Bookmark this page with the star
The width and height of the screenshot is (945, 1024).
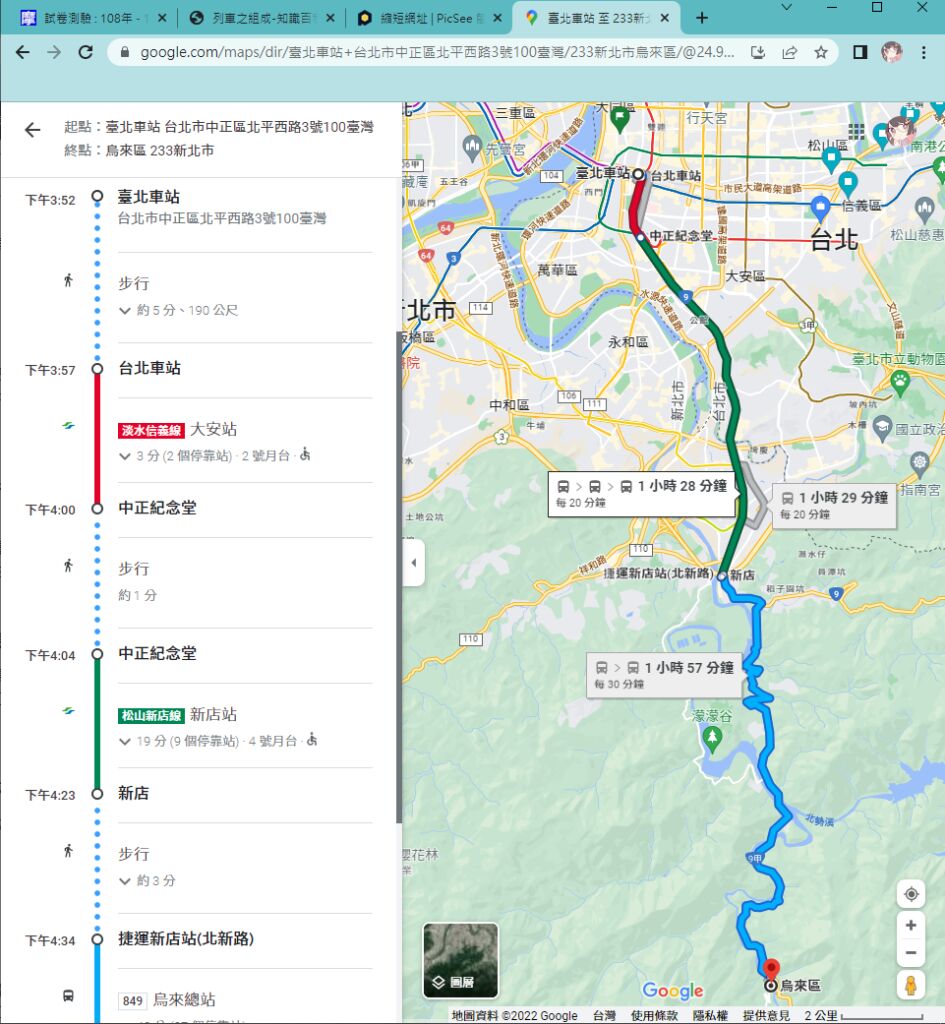821,52
